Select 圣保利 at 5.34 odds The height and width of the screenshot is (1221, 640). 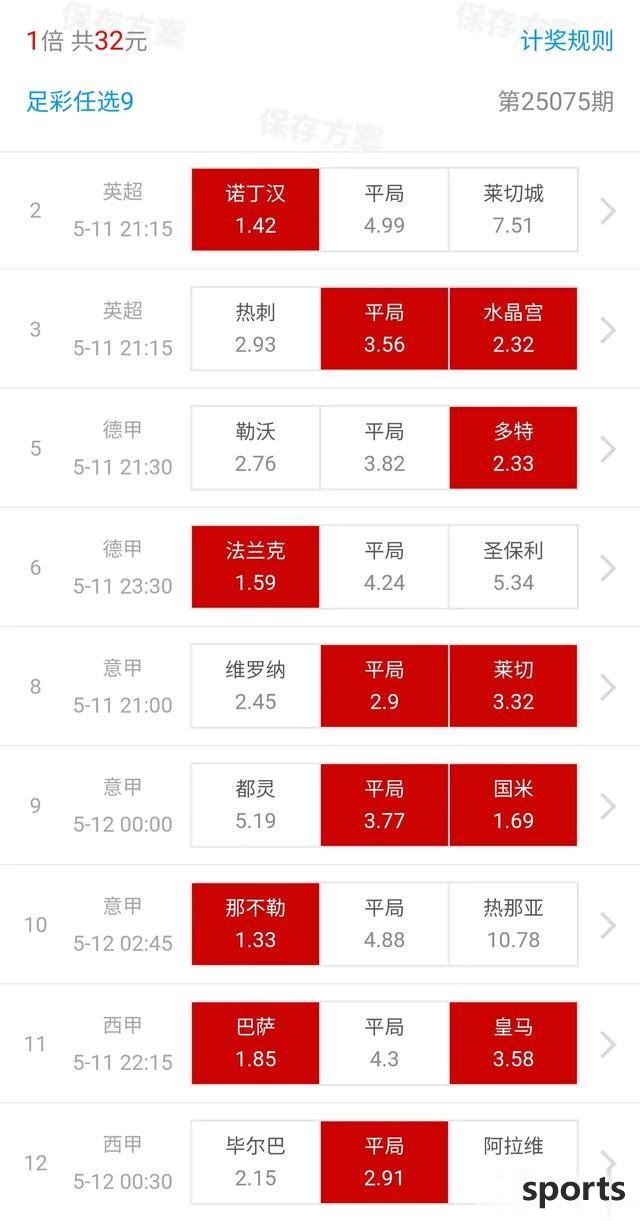(513, 566)
